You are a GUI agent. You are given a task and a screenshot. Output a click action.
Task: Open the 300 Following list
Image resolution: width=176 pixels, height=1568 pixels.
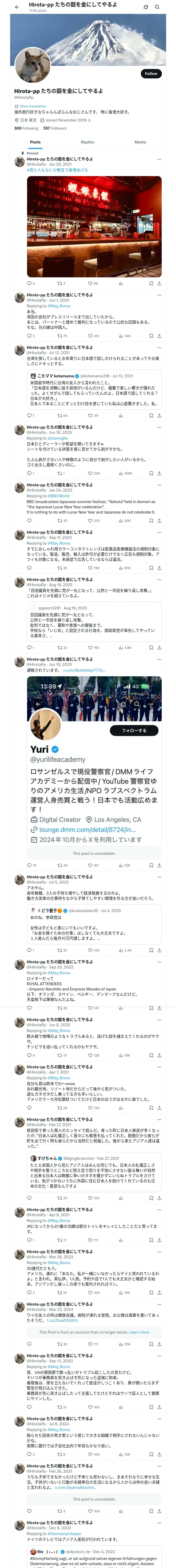(x=26, y=128)
